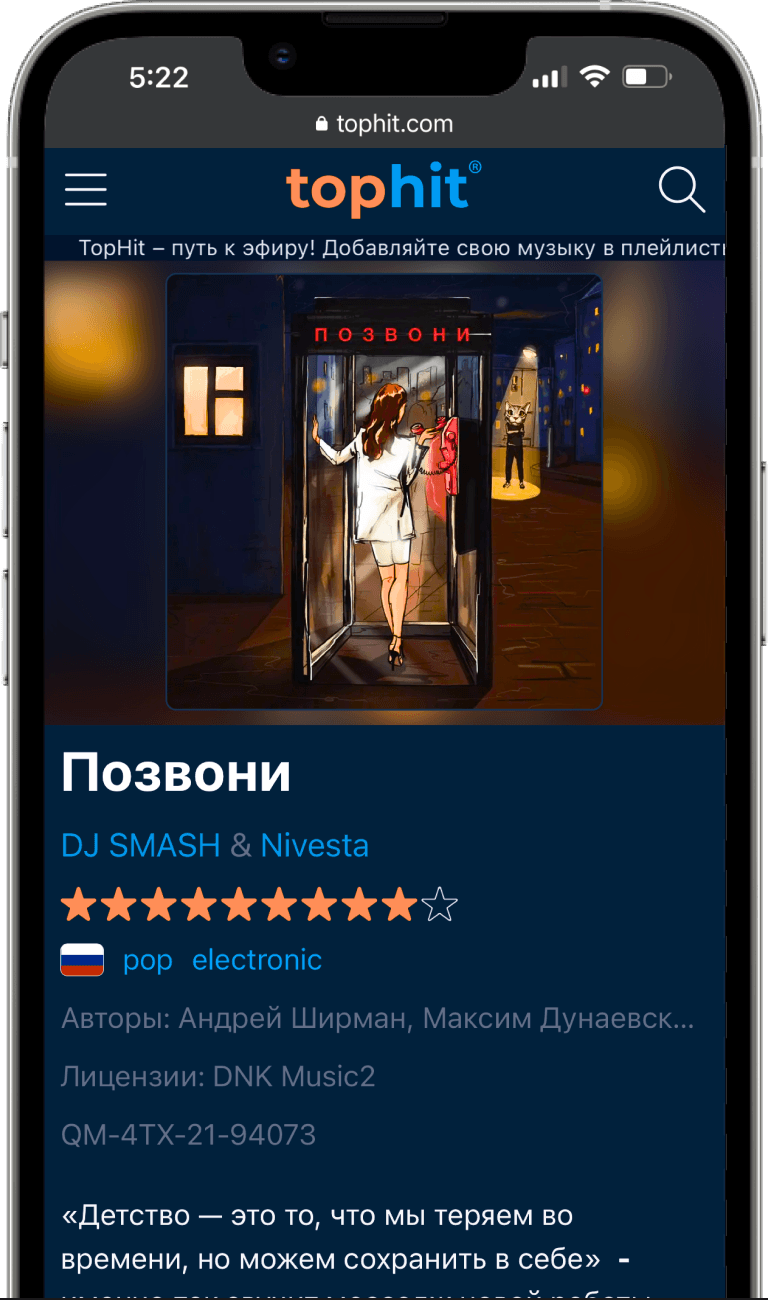Browse the pop genre
The width and height of the screenshot is (768, 1300).
[x=148, y=960]
